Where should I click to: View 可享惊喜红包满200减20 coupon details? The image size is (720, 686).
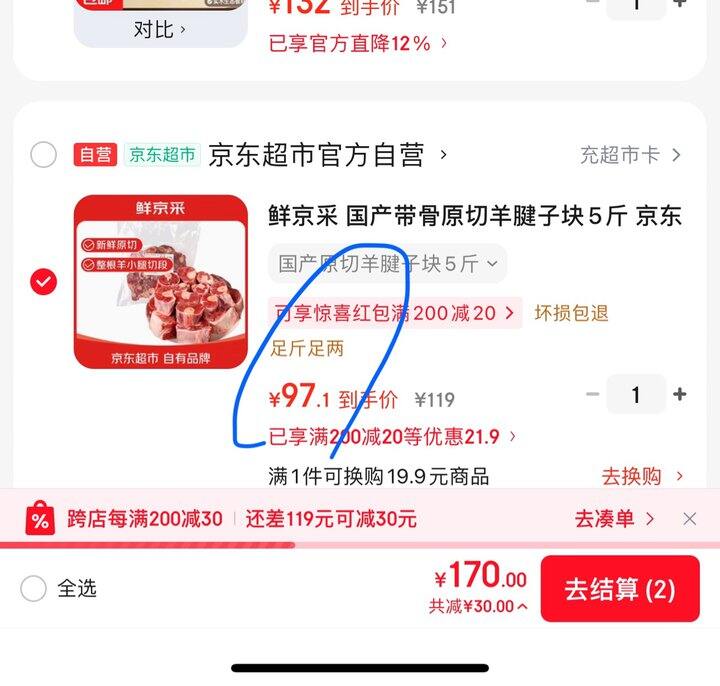tap(395, 313)
